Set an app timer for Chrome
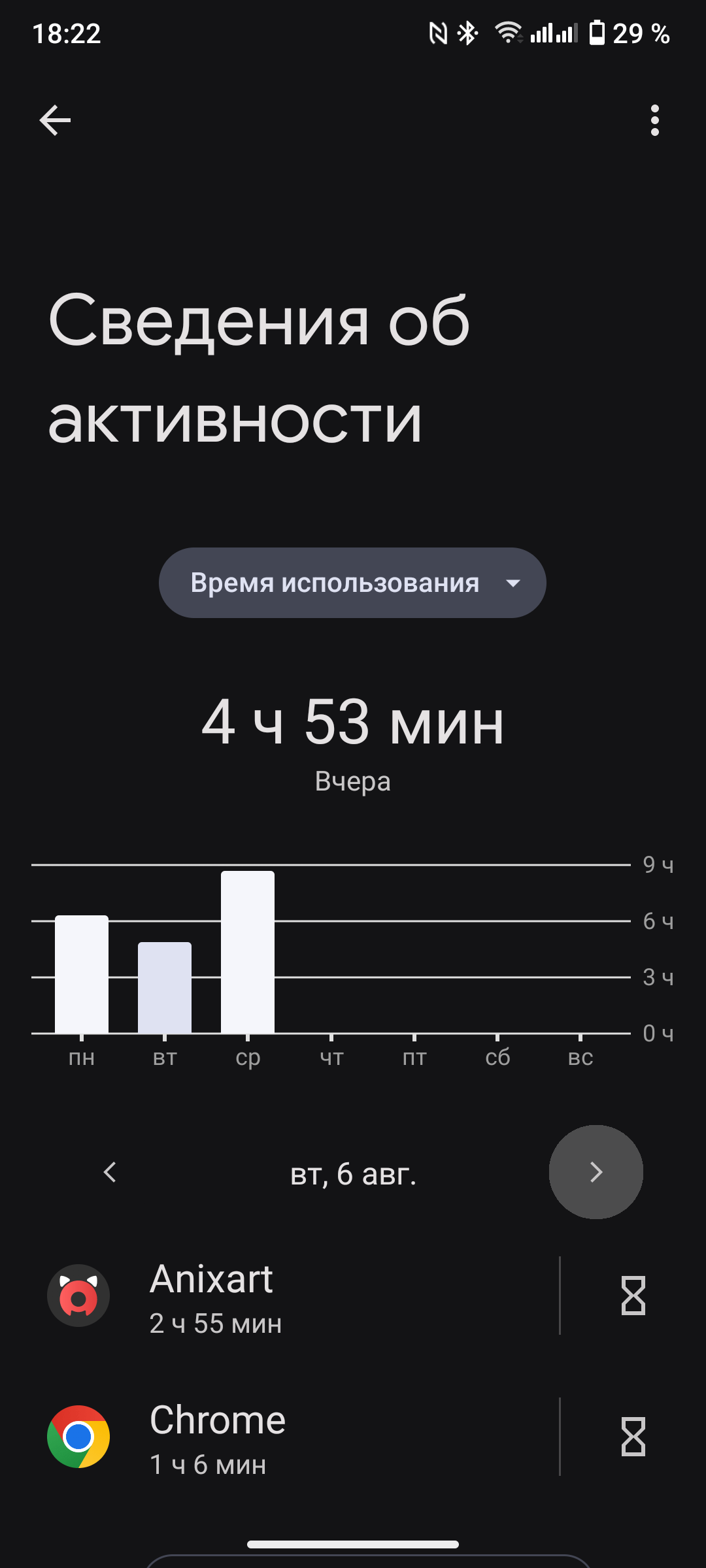The width and height of the screenshot is (706, 1568). (633, 1437)
